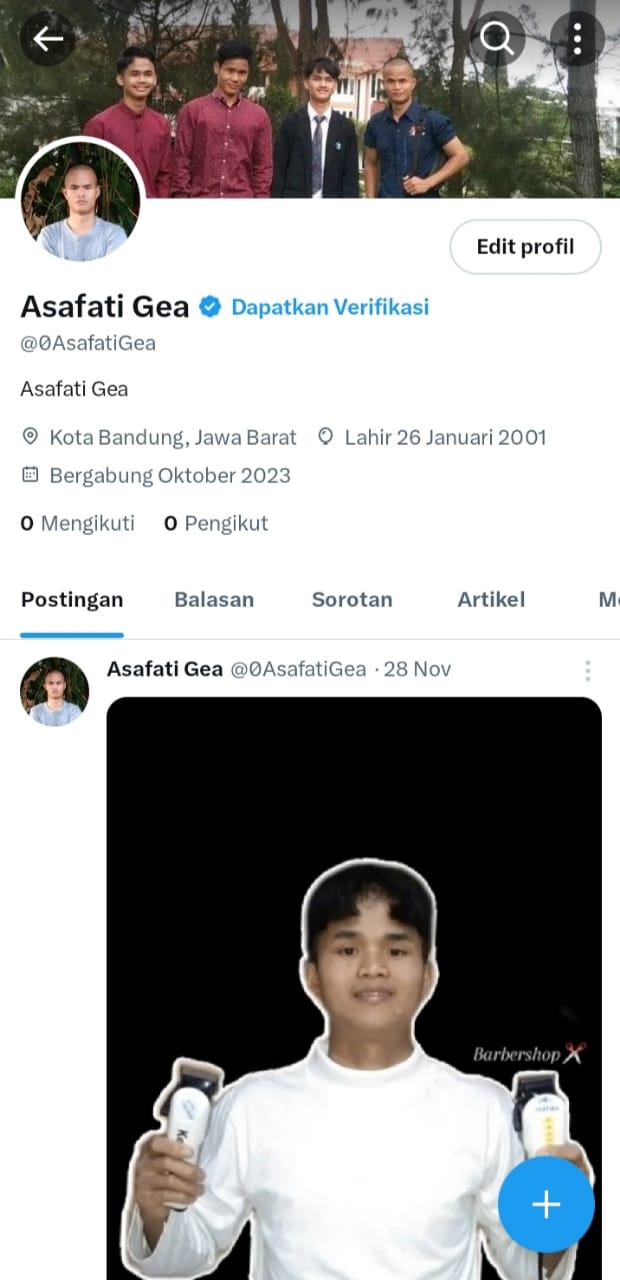Open profile search magnifier icon
This screenshot has height=1280, width=620.
coord(497,39)
